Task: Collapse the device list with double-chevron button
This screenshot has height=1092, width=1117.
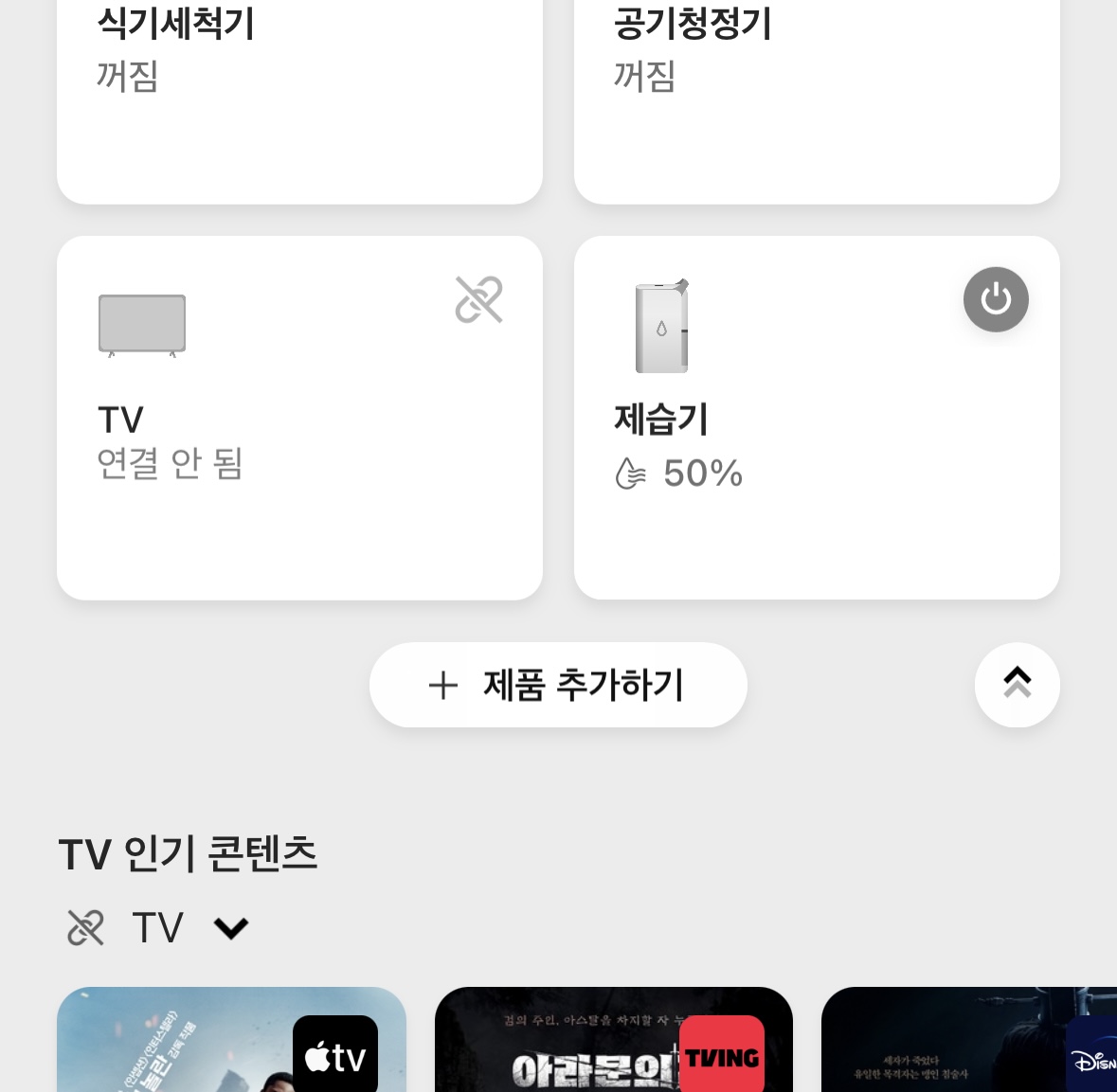Action: pos(1017,685)
